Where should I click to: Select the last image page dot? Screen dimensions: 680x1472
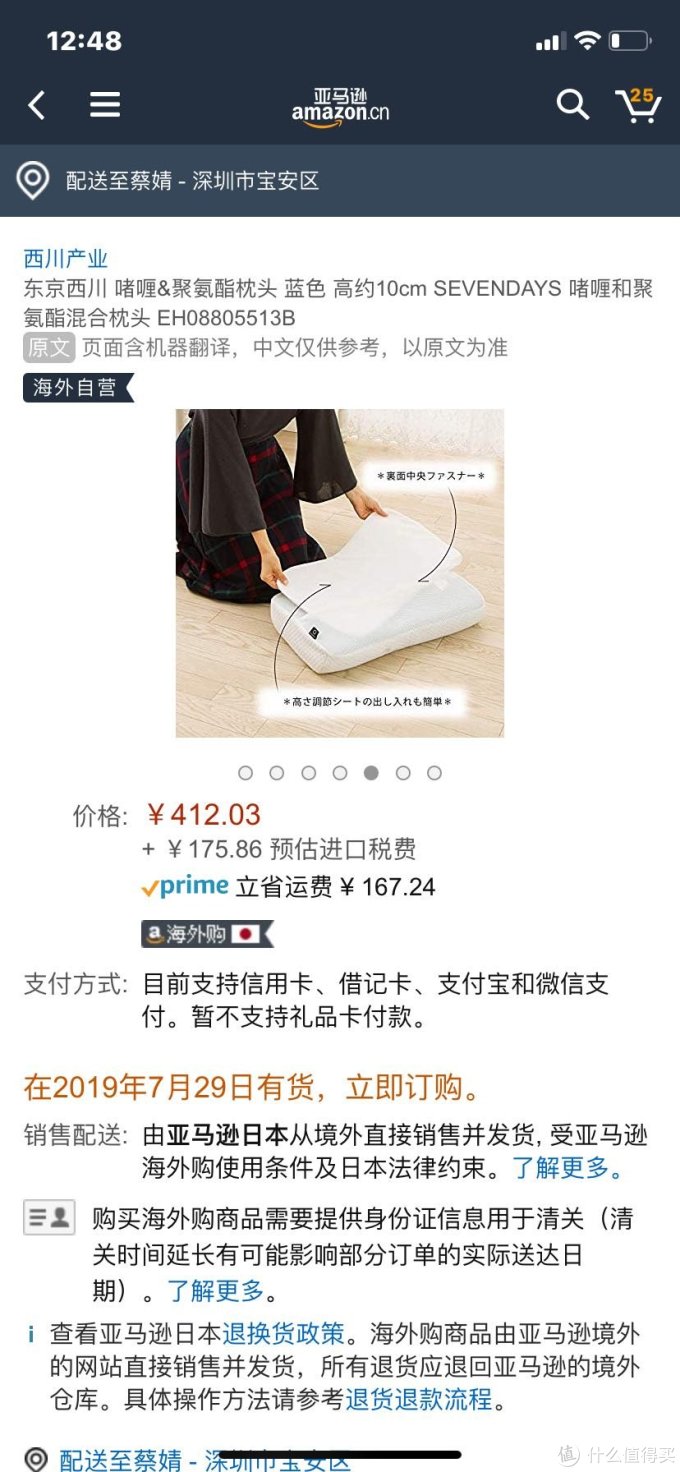434,773
